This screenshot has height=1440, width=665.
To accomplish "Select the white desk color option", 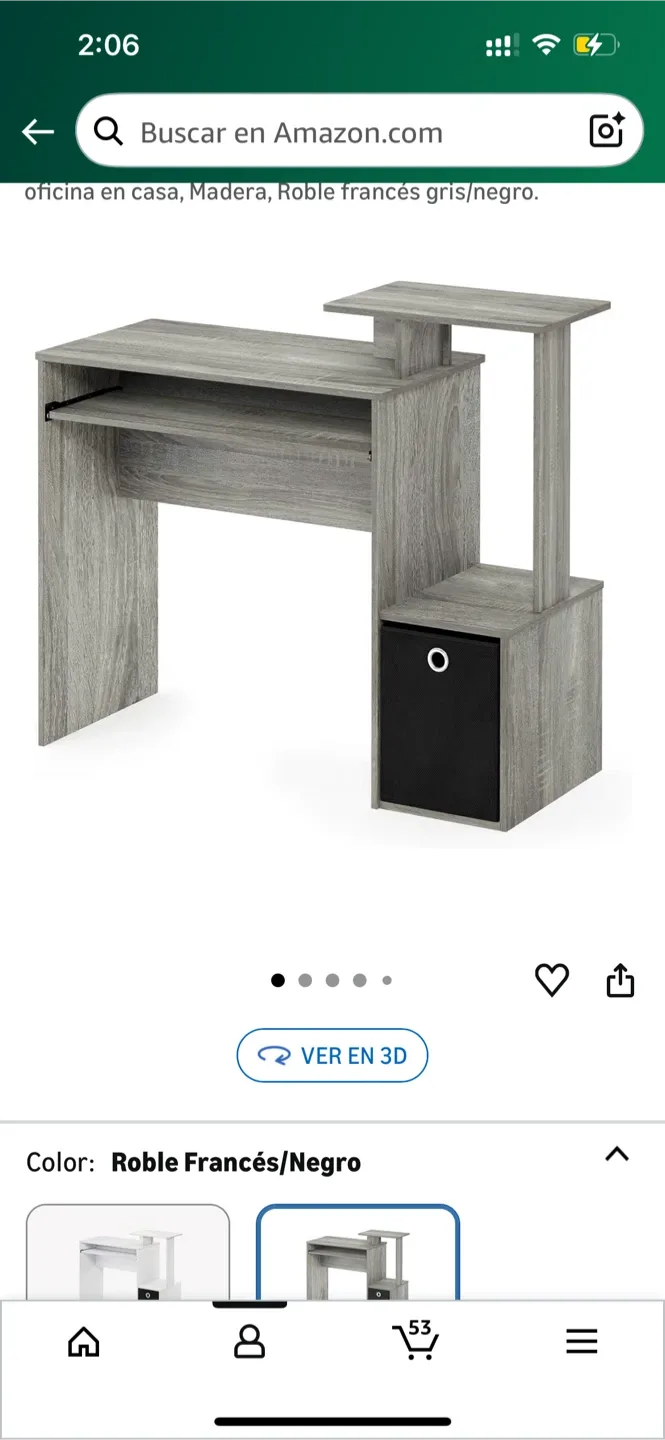I will [128, 1252].
